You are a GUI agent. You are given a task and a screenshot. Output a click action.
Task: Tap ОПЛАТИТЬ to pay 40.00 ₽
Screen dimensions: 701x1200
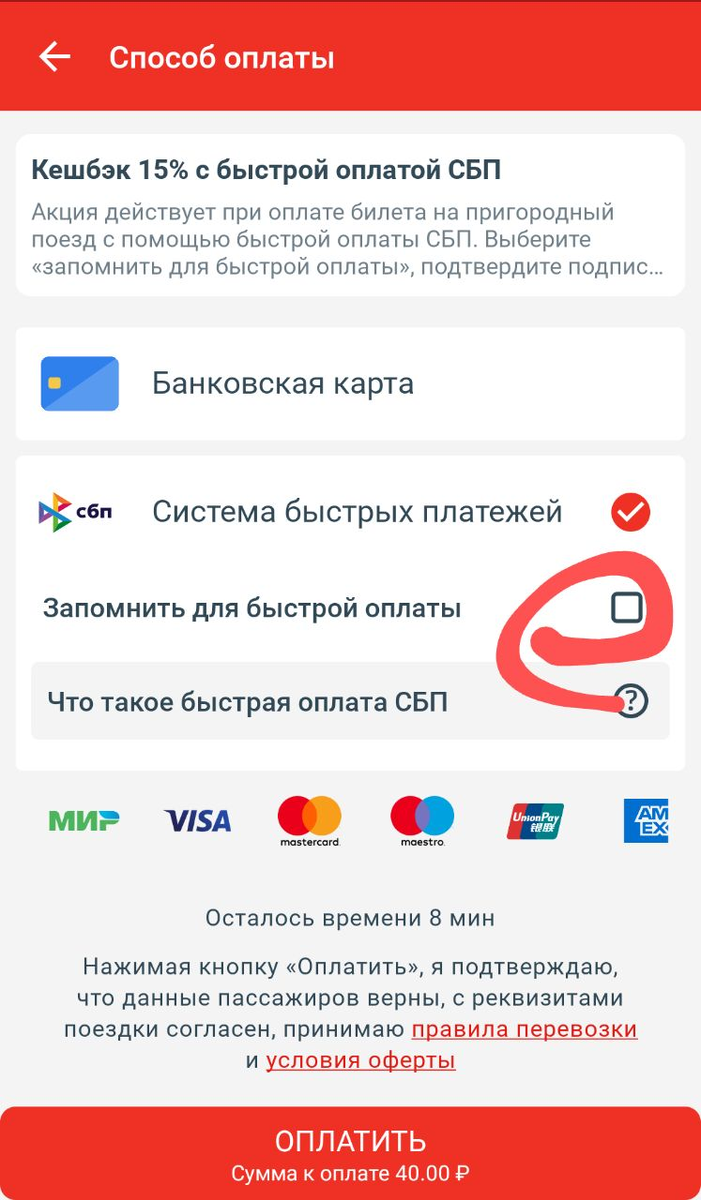coord(350,1154)
